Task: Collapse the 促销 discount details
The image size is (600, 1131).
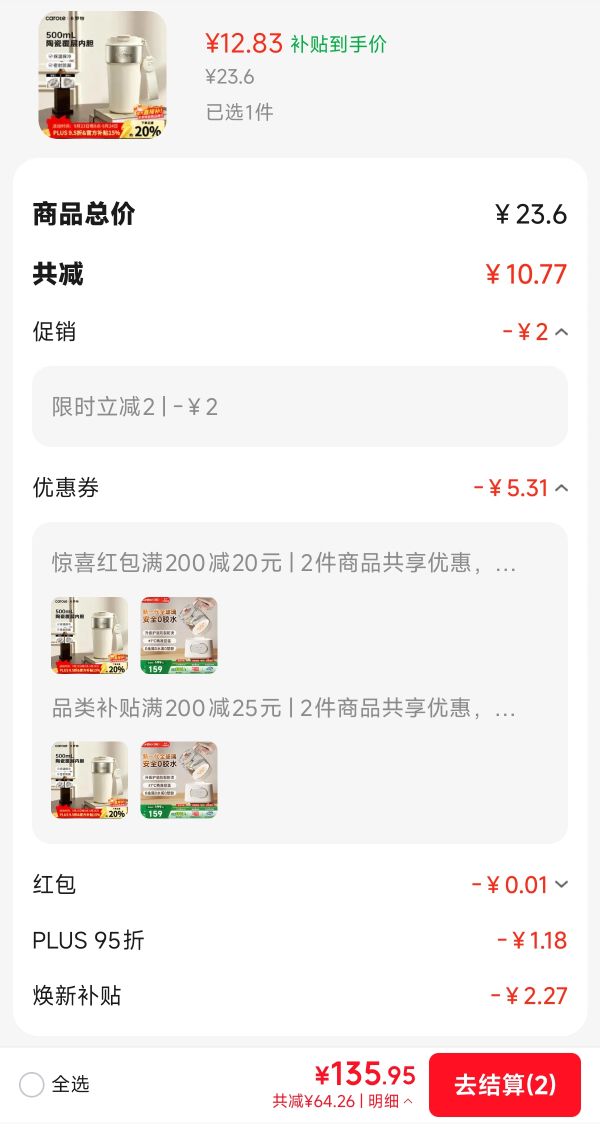Action: click(x=562, y=332)
